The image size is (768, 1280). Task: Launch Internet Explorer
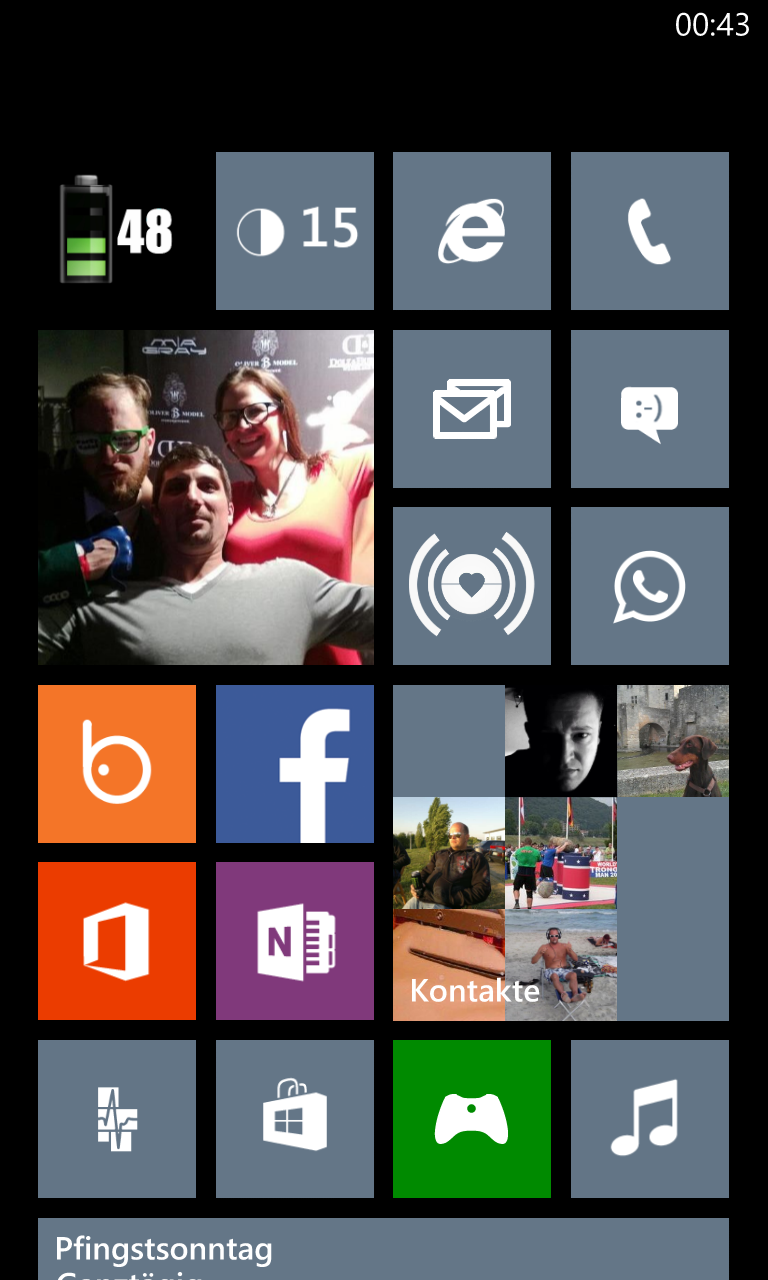pos(472,231)
